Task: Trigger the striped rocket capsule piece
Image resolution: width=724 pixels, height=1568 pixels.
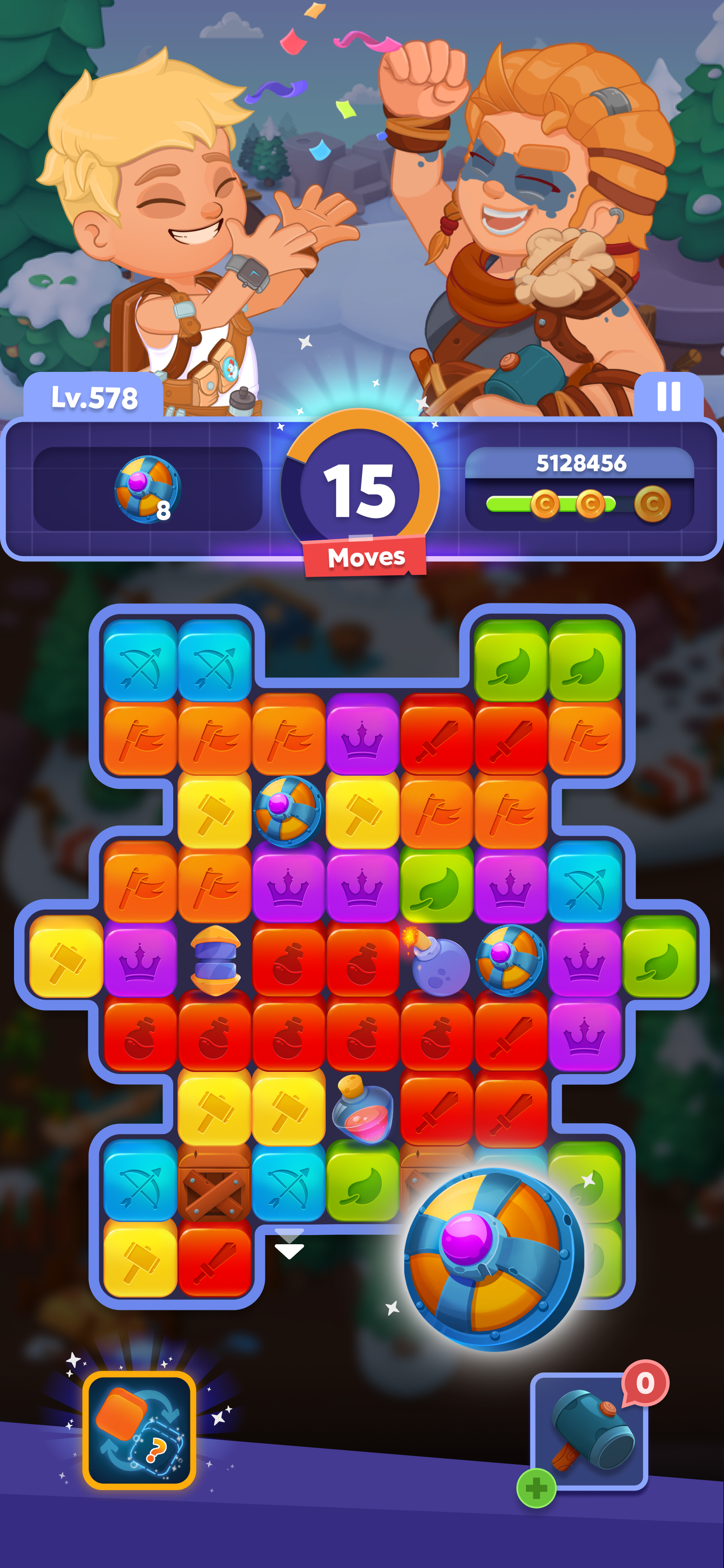Action: 216,960
